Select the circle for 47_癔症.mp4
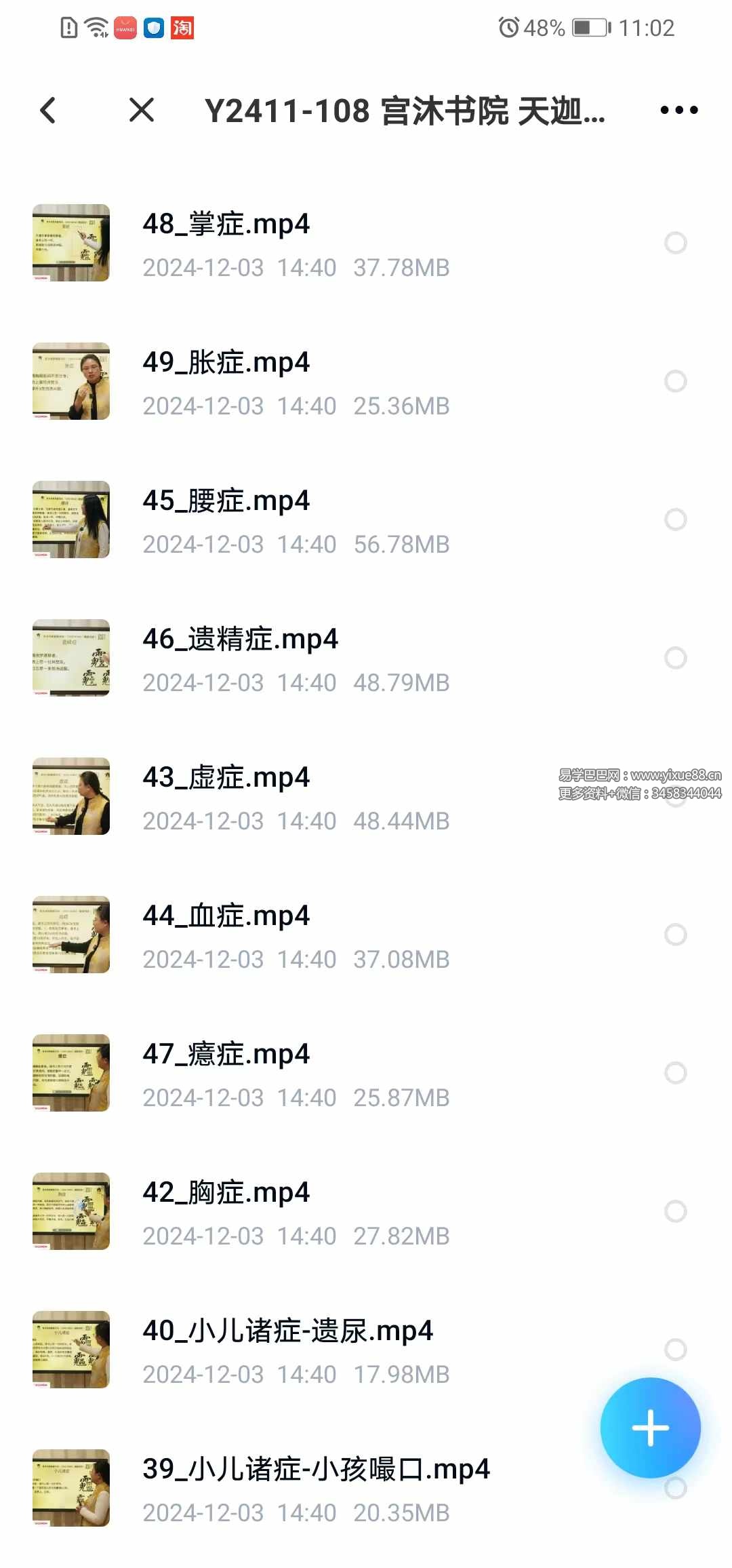Viewport: 732px width, 1568px height. (x=675, y=1073)
